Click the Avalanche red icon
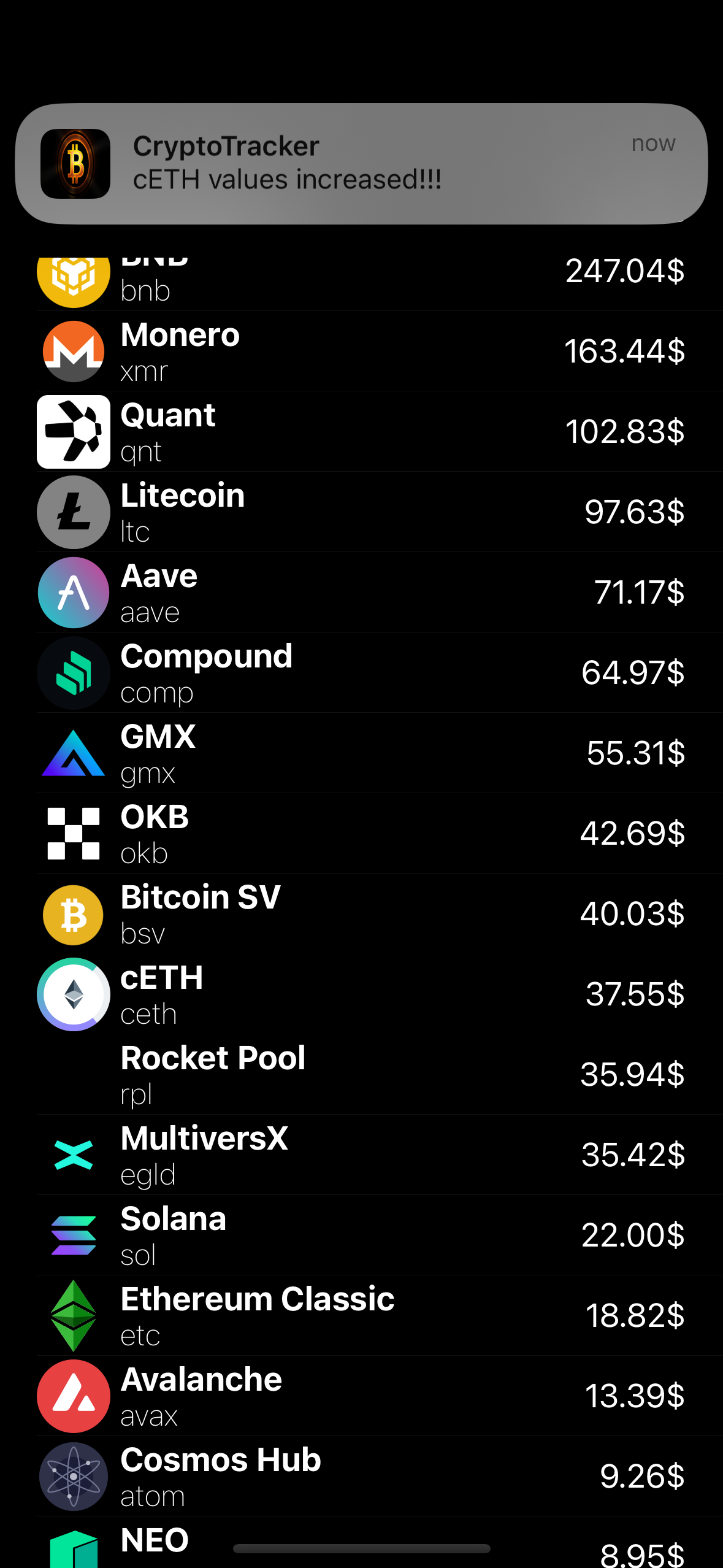 (x=73, y=1396)
